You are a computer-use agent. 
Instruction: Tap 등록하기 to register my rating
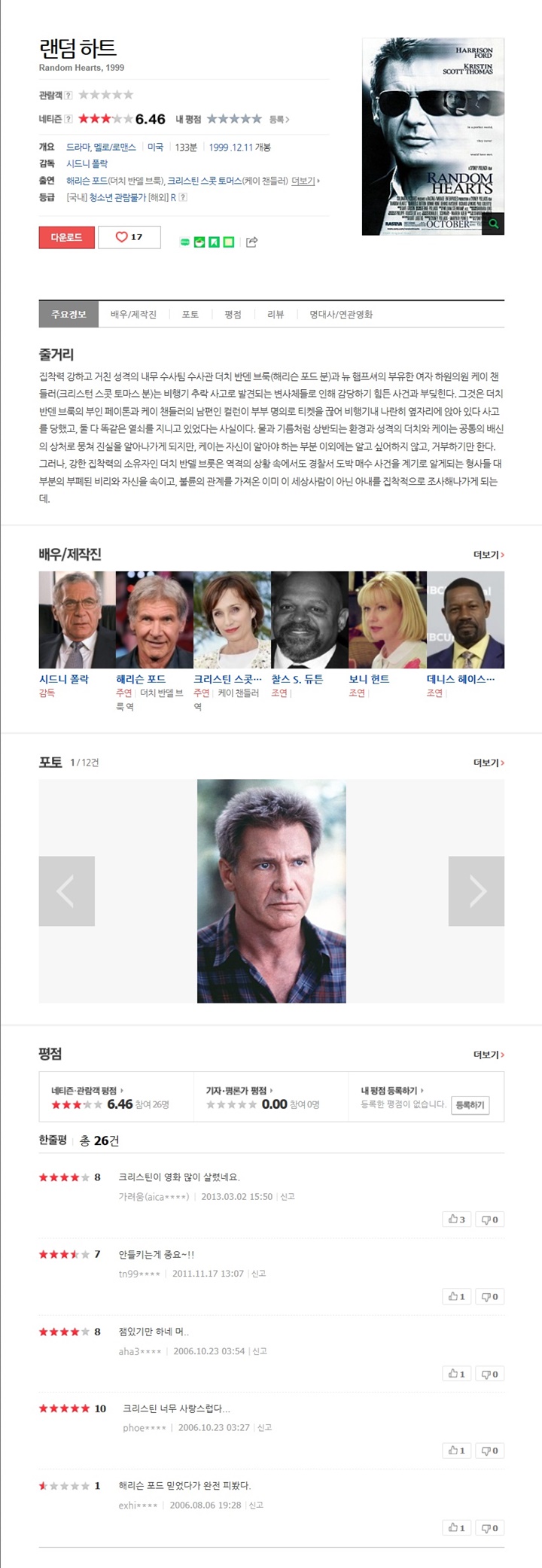(470, 1105)
